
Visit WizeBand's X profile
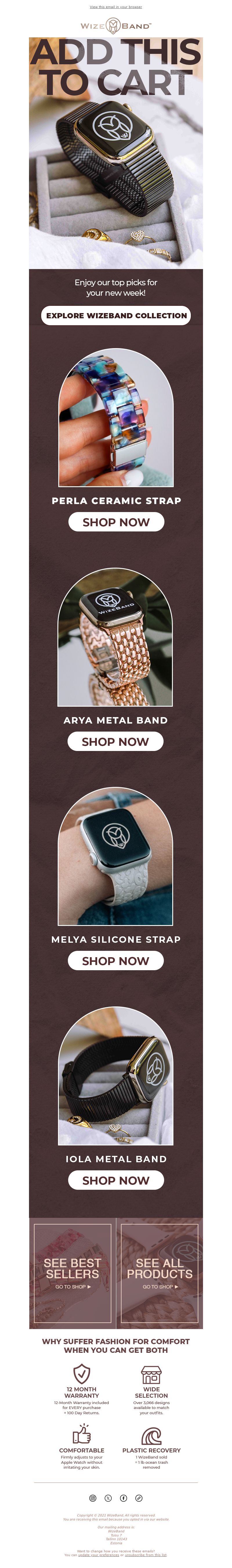pos(108,1498)
